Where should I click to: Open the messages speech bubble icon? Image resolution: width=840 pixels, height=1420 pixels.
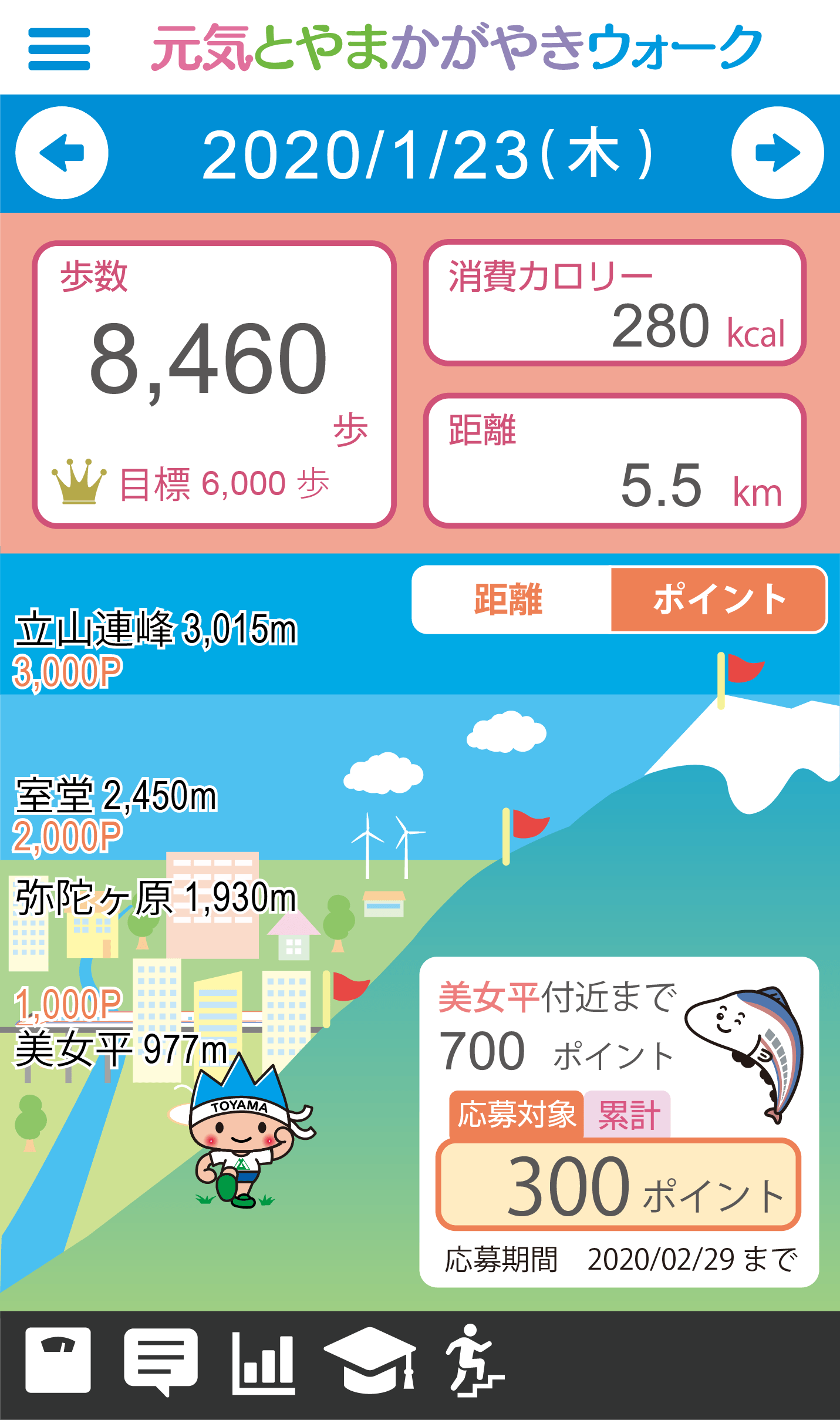(161, 1361)
